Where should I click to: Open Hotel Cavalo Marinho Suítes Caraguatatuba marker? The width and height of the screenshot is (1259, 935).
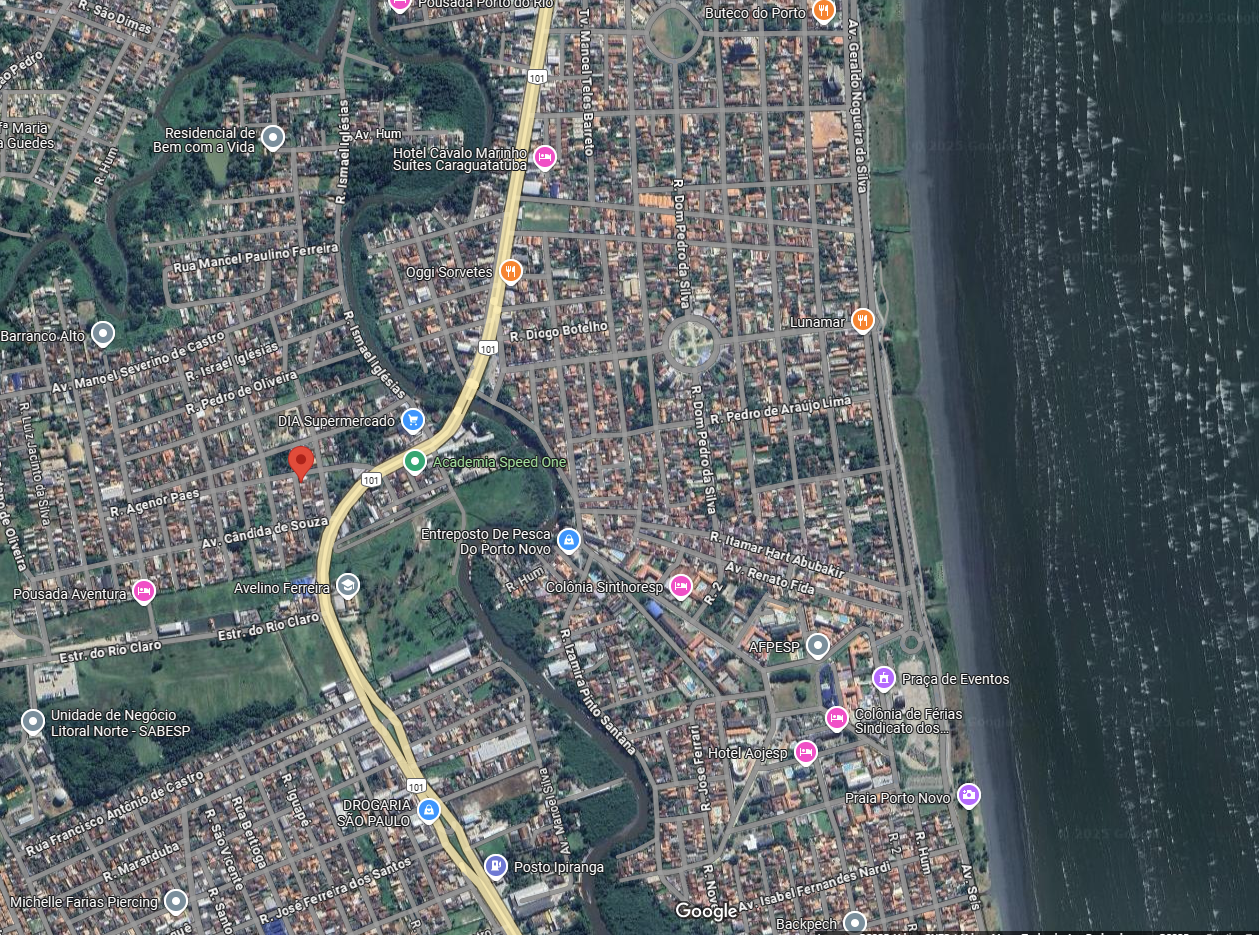[x=545, y=156]
